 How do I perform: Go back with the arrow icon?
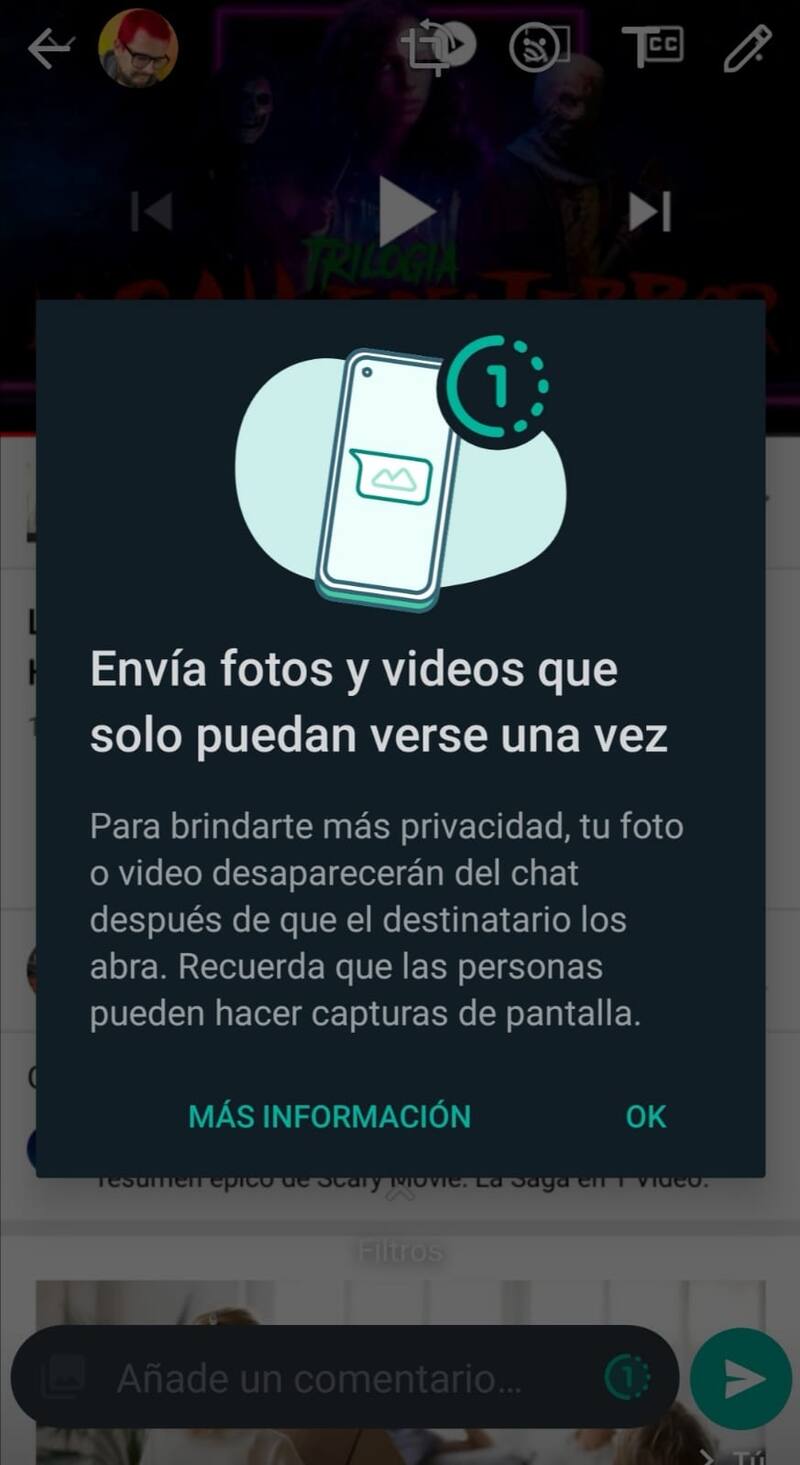tap(50, 48)
